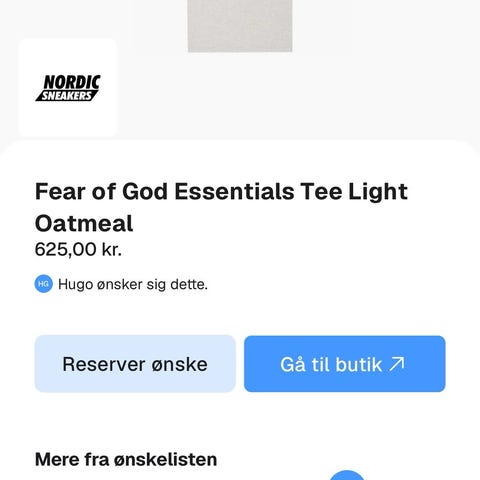
Task: Open the shop via Gå til butik
Action: [345, 364]
